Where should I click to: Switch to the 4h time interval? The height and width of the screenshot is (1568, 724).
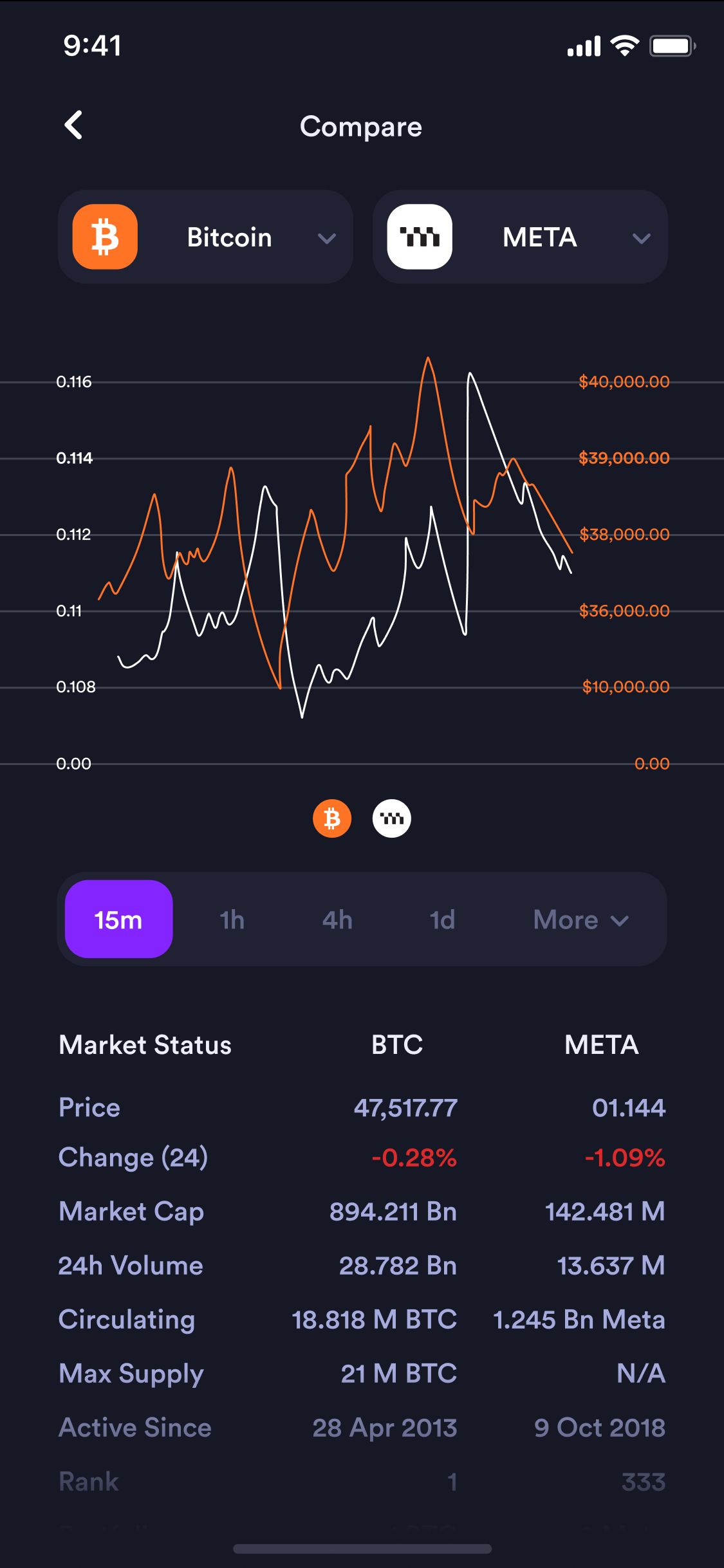tap(337, 919)
